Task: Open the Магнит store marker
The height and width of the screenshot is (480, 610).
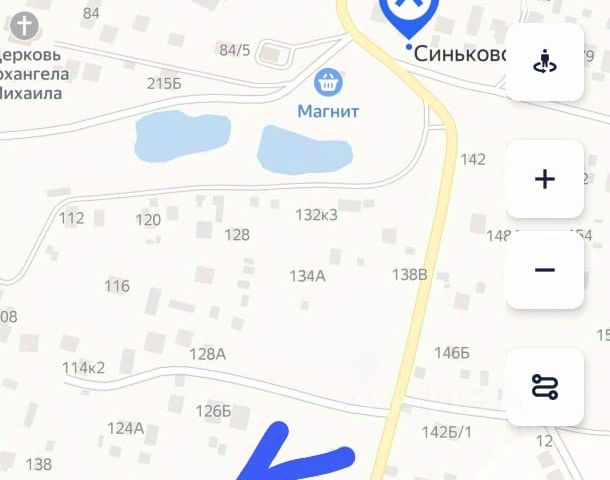Action: click(x=327, y=83)
